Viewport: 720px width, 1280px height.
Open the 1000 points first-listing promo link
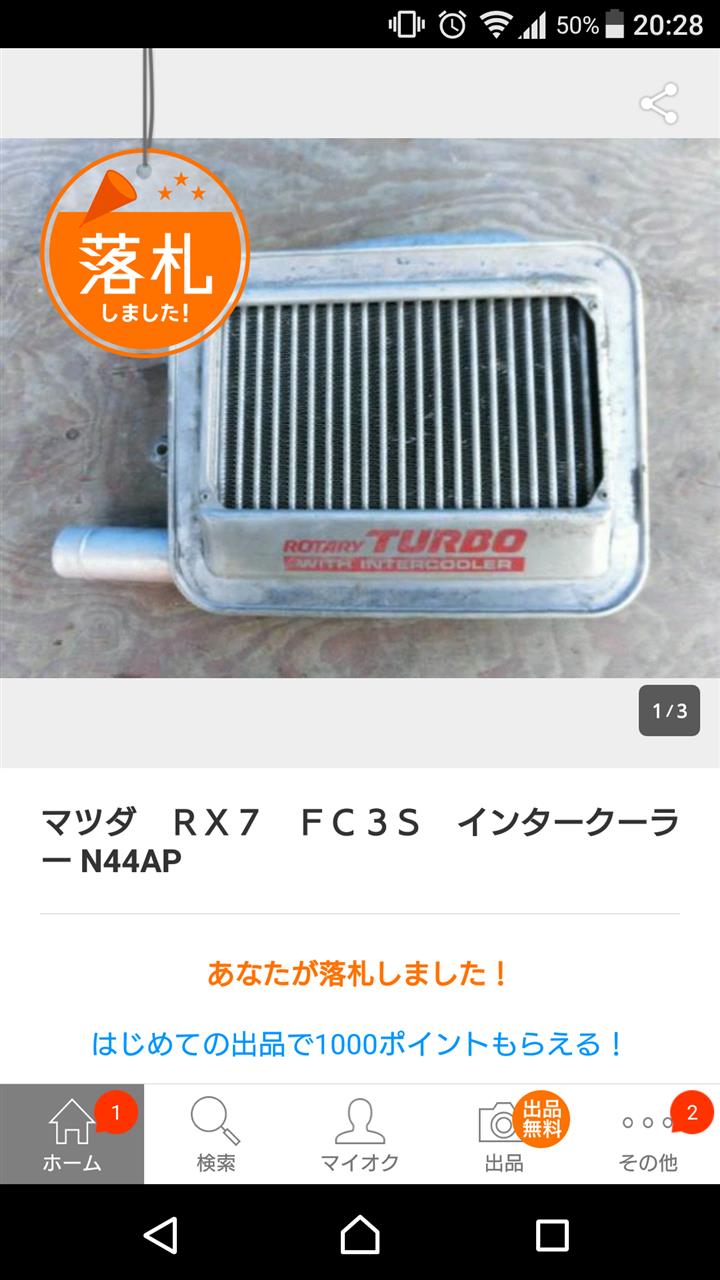[x=359, y=1045]
